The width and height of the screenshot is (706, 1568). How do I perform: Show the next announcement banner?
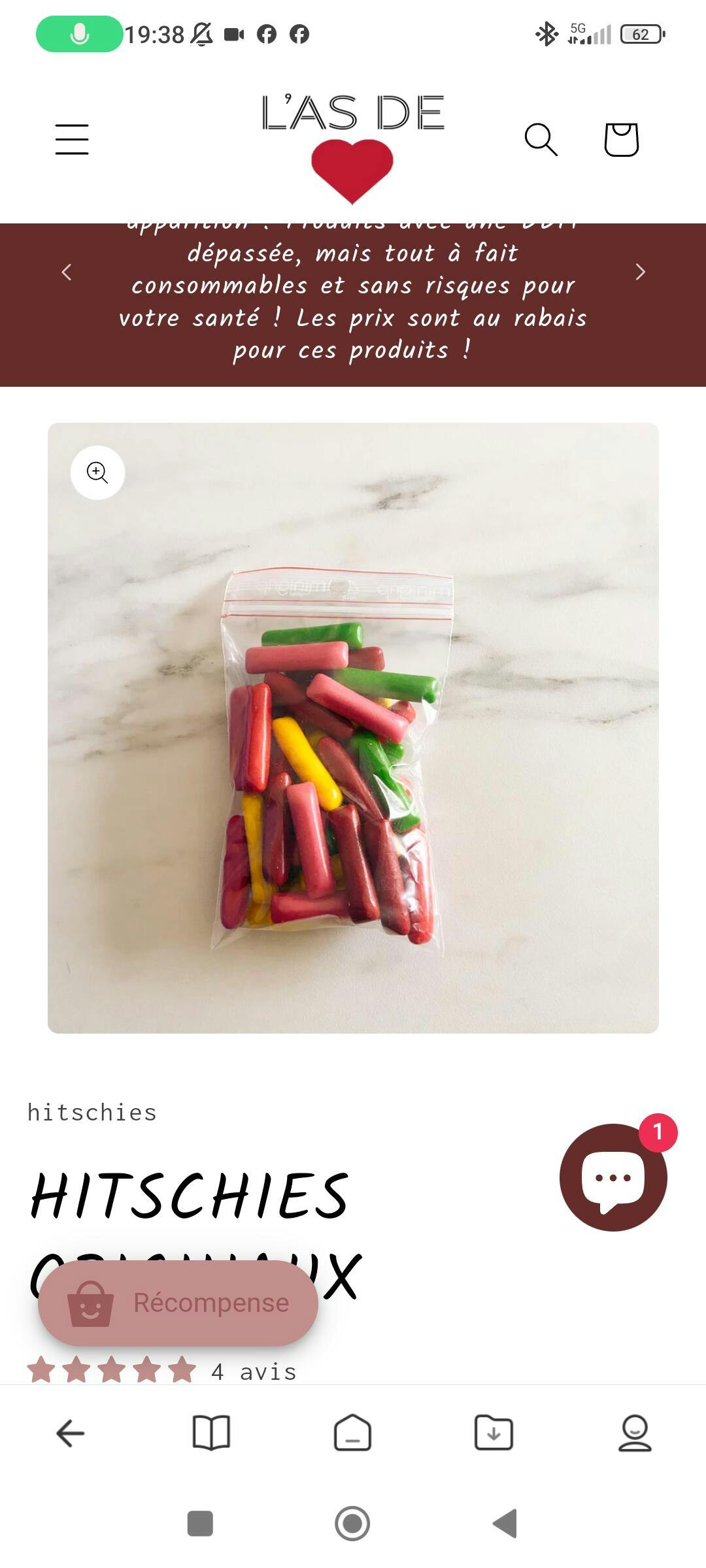click(640, 272)
